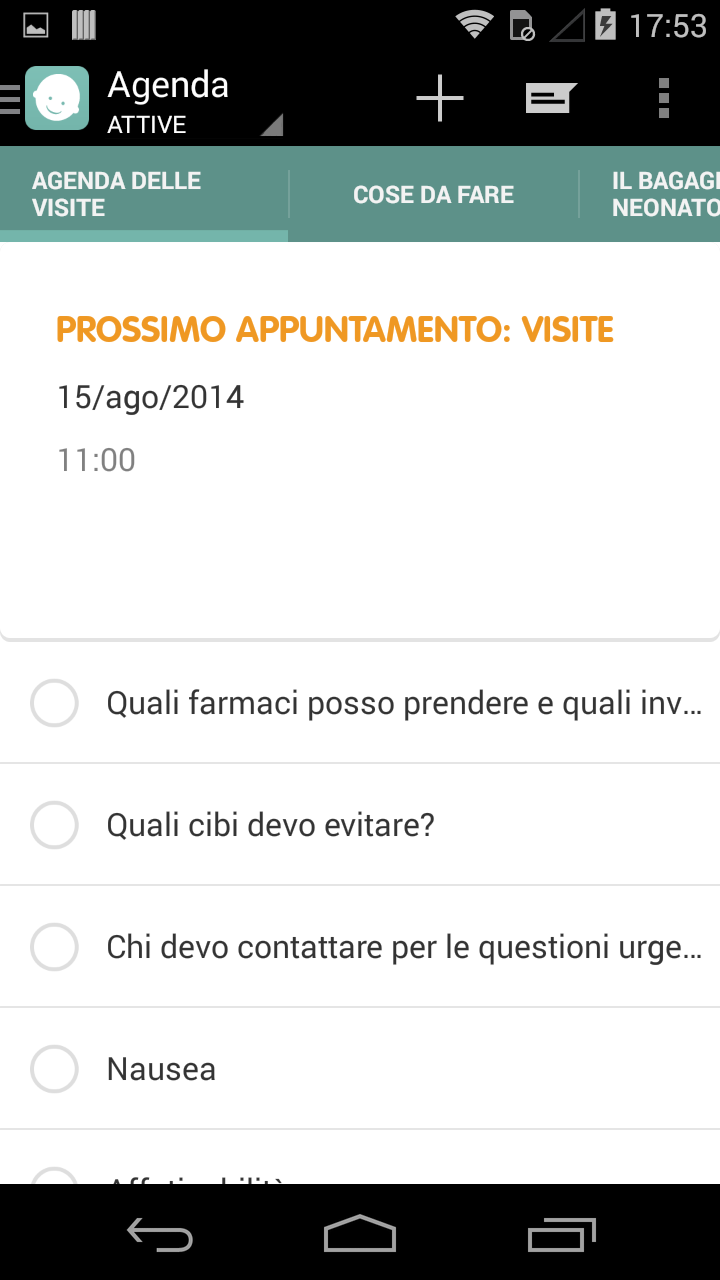This screenshot has height=1280, width=720.
Task: Tick the Nausea checkbox
Action: [55, 1069]
